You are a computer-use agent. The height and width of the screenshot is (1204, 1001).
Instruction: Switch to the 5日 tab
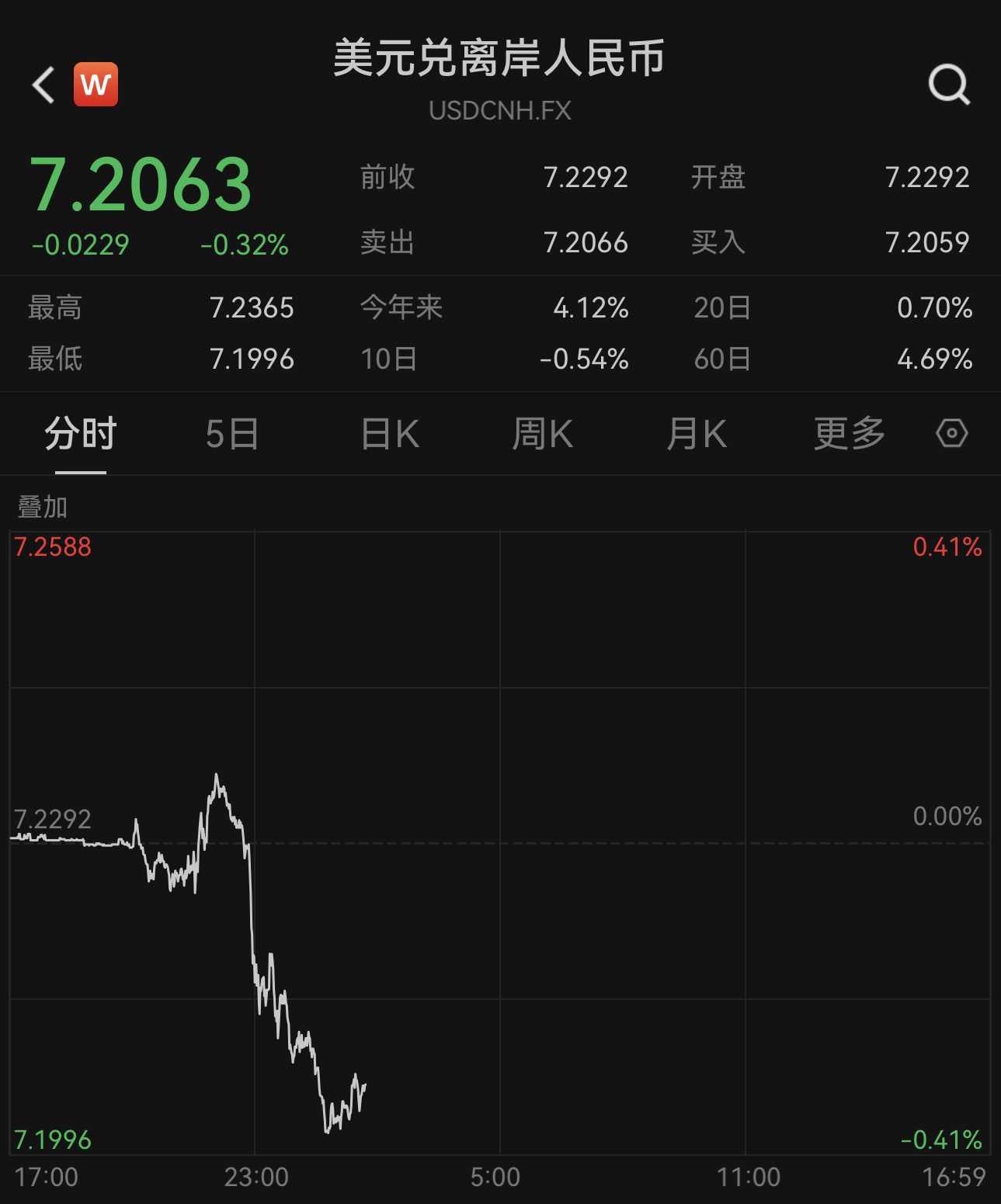coord(232,435)
